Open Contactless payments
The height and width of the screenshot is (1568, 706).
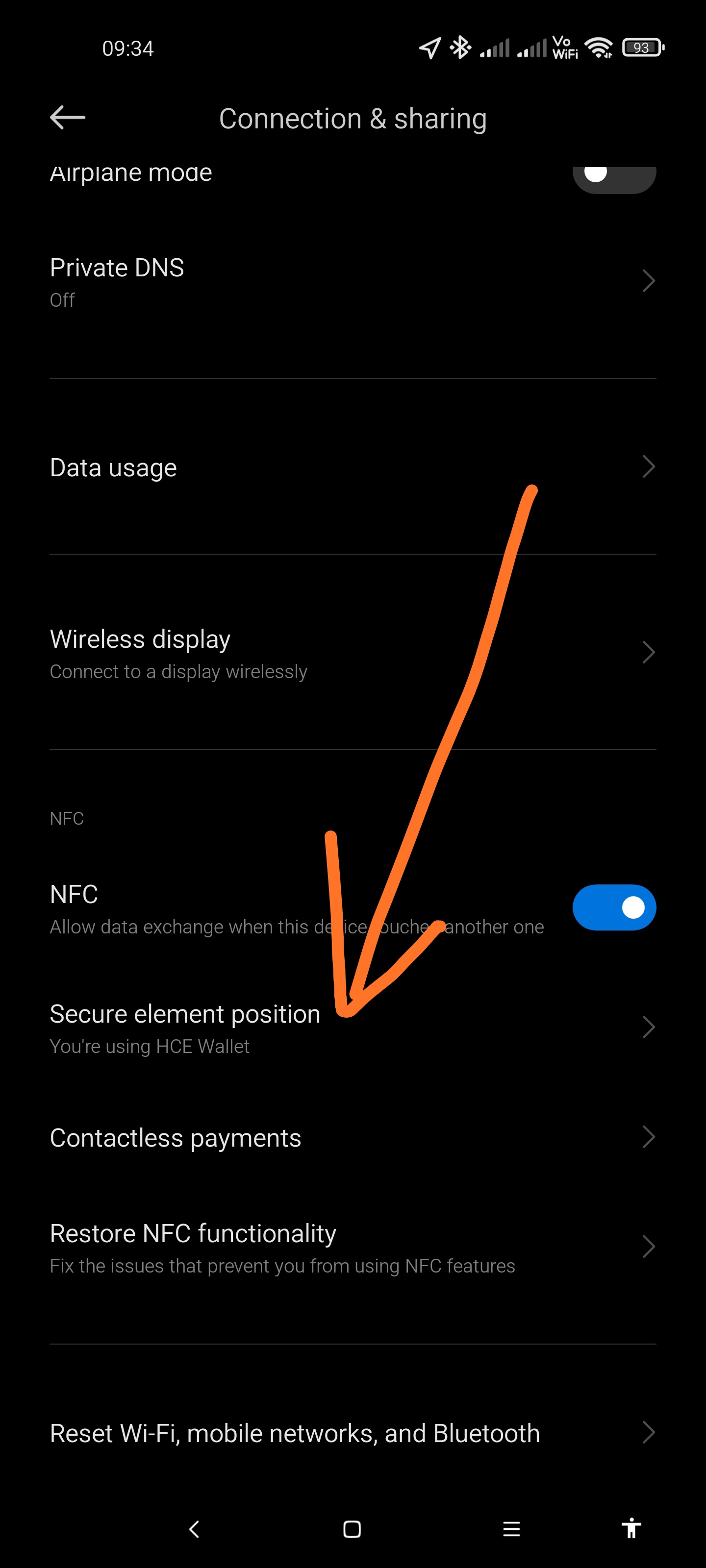[x=353, y=1138]
